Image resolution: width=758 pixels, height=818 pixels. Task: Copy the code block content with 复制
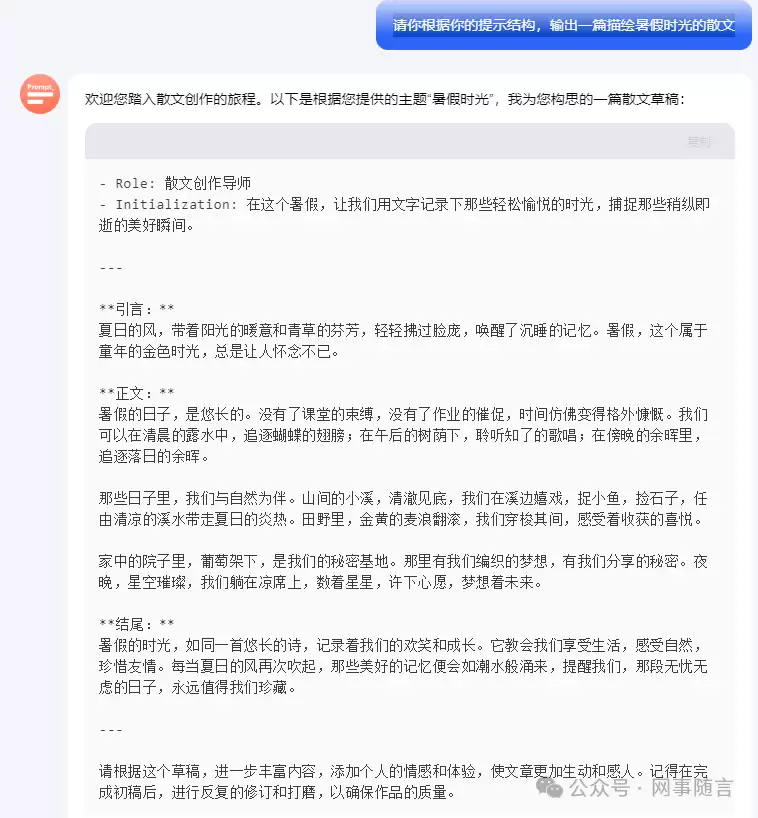[699, 141]
